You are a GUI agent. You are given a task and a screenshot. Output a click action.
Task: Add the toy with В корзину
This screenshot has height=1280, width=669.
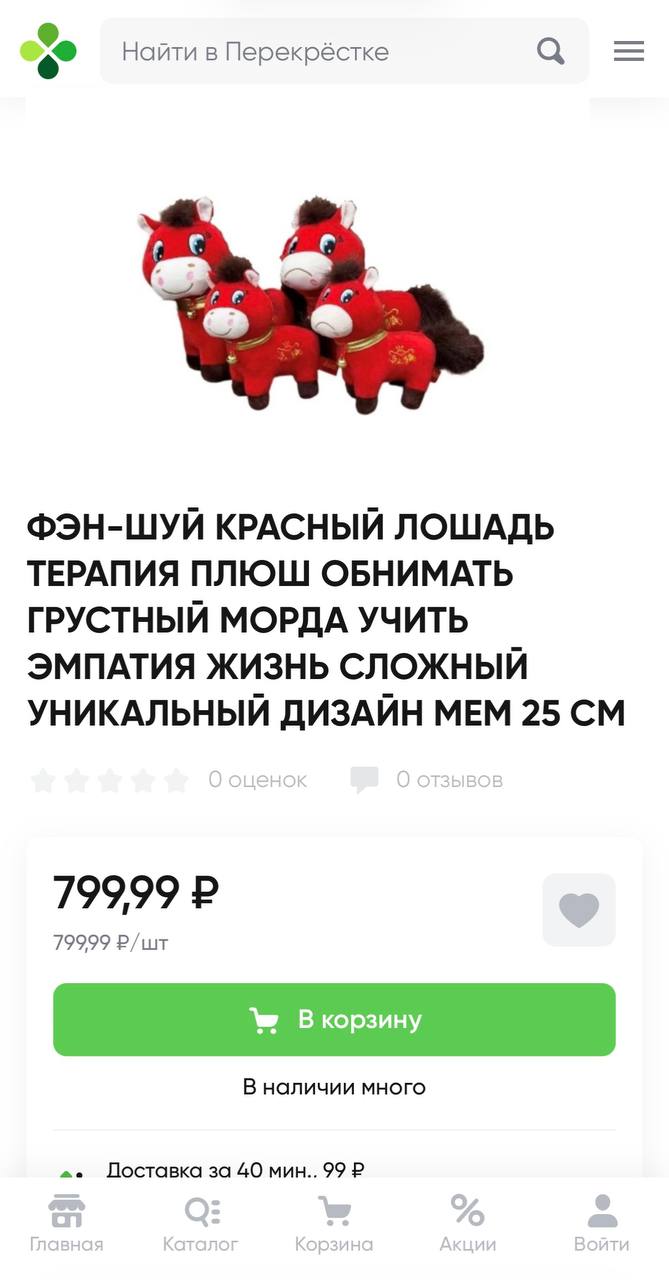[334, 1019]
